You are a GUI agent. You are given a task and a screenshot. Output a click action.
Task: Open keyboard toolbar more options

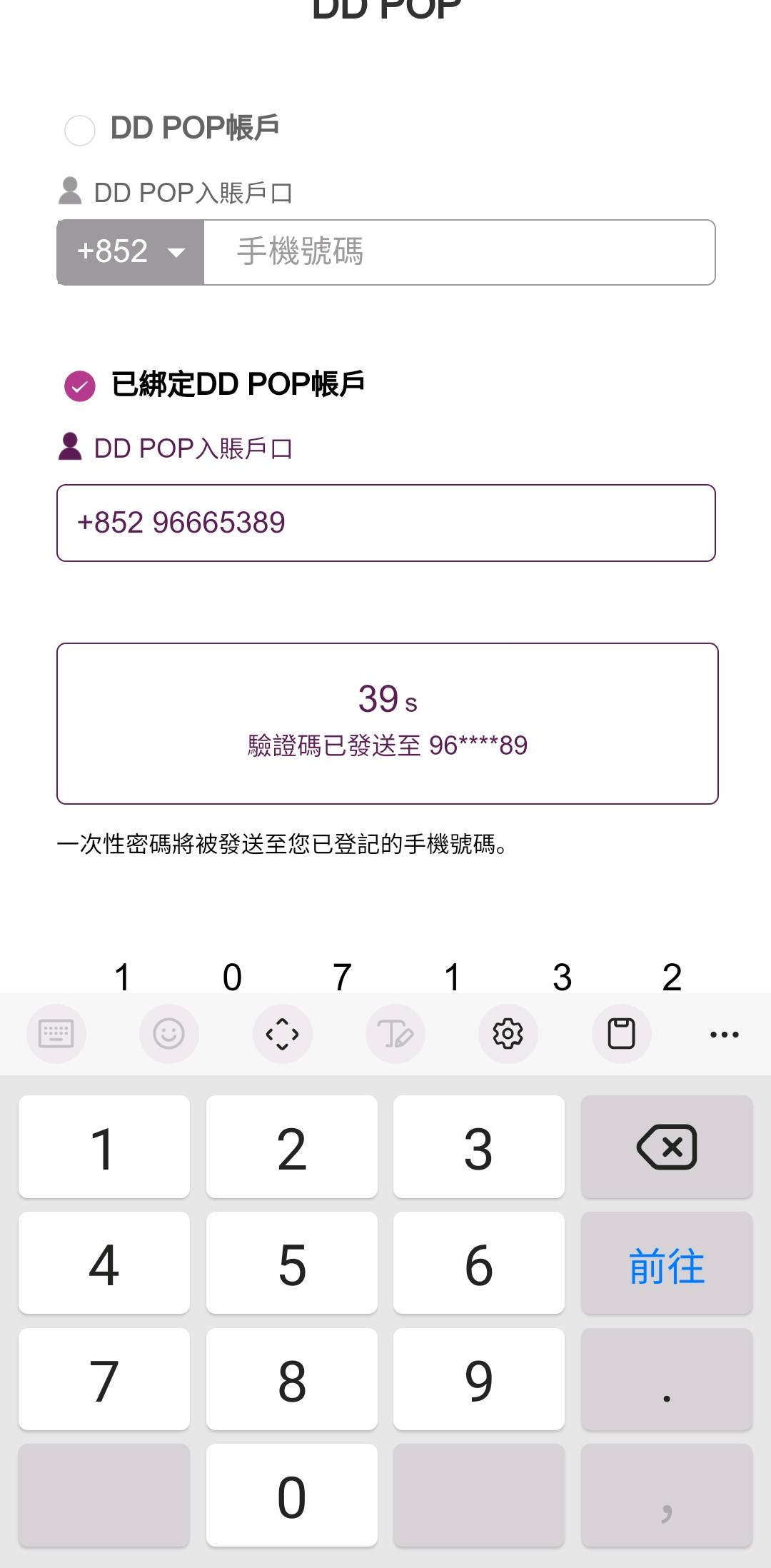724,1033
